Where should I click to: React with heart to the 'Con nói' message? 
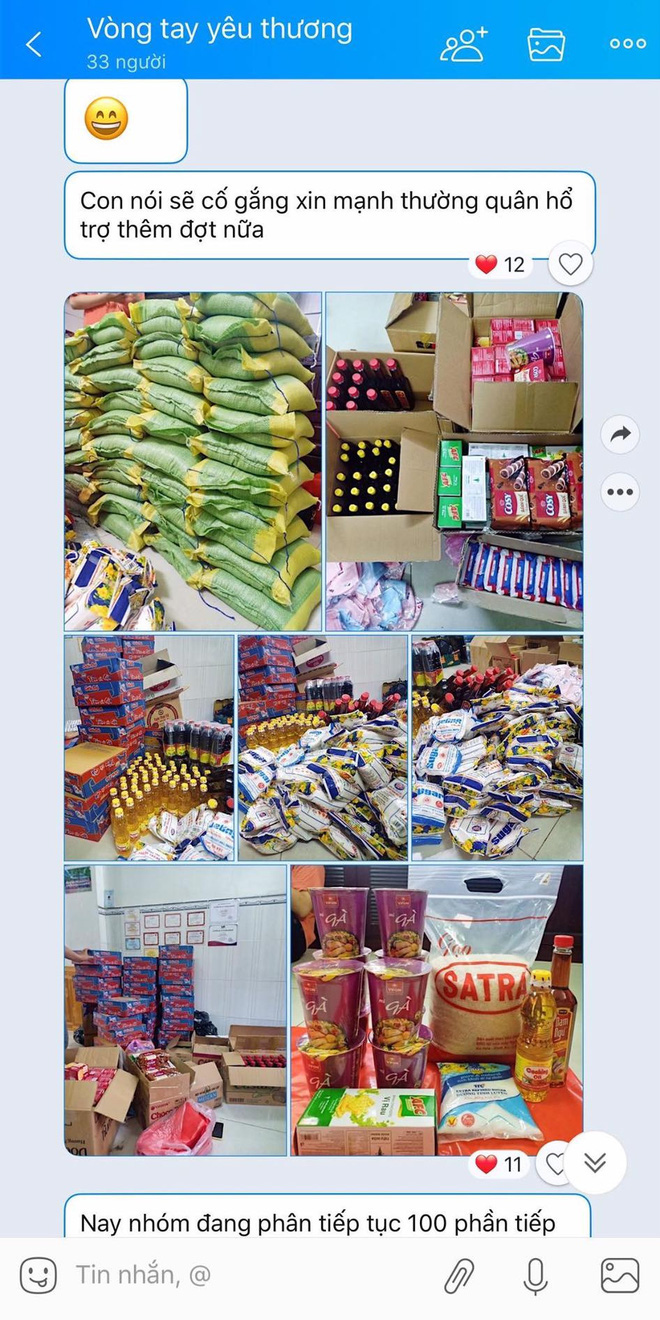point(570,264)
